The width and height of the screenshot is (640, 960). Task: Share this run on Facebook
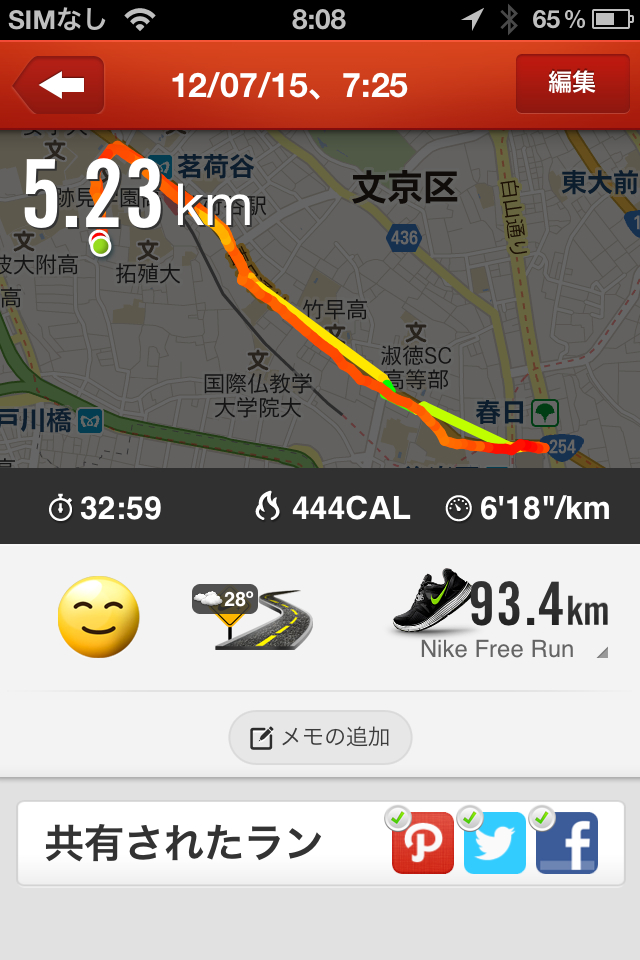[566, 843]
